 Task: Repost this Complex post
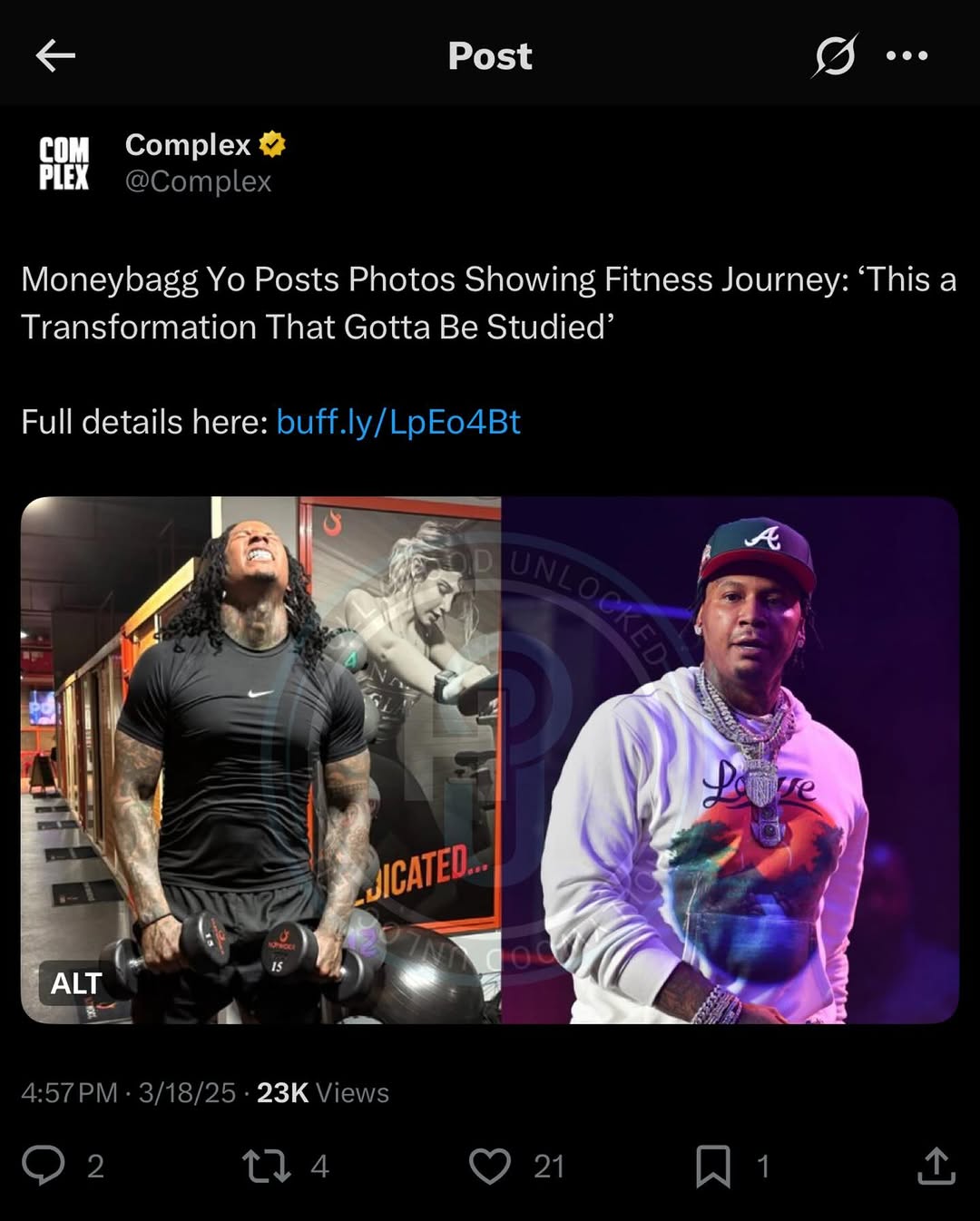(267, 1166)
